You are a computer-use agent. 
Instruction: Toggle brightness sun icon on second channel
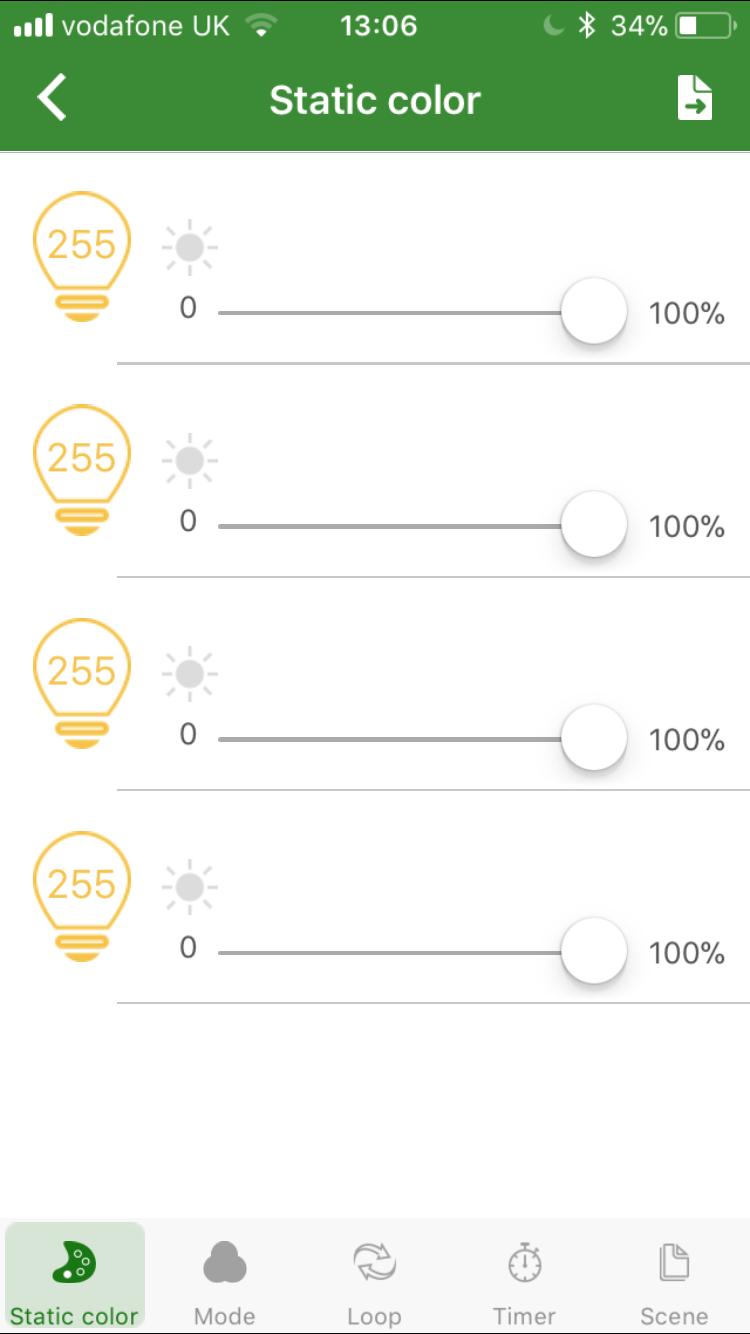coord(188,459)
